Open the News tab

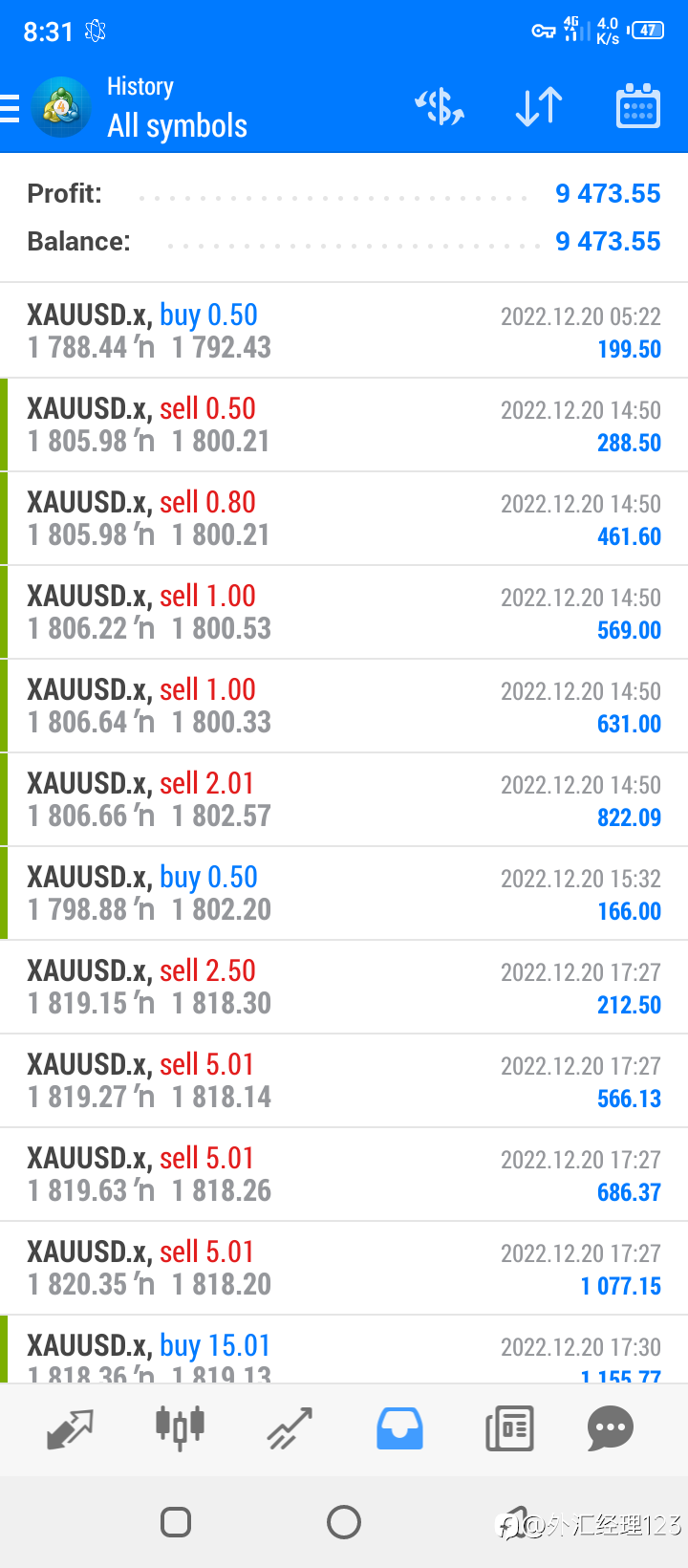[x=509, y=1429]
